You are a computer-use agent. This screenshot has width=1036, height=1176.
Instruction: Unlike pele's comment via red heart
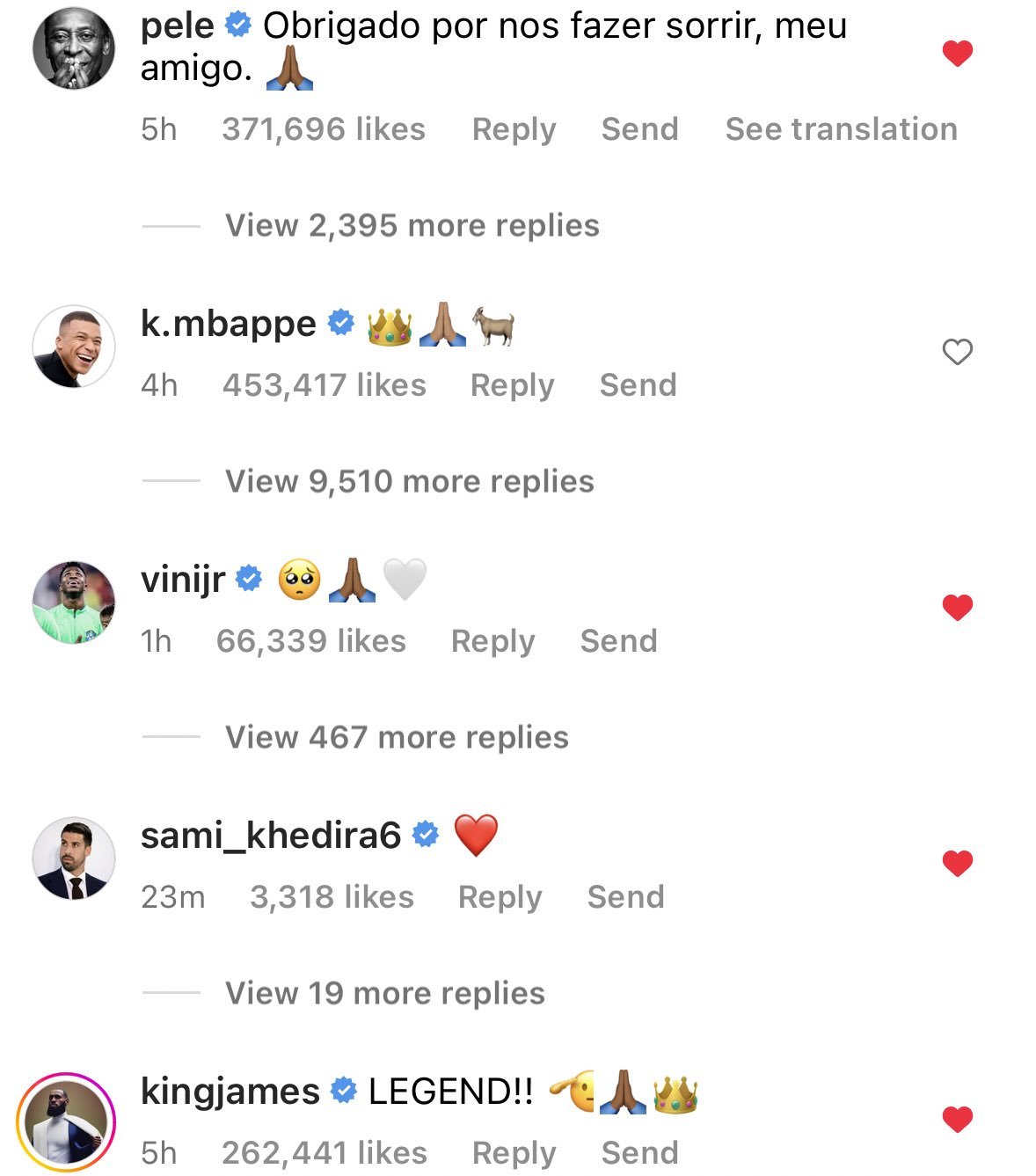click(957, 55)
